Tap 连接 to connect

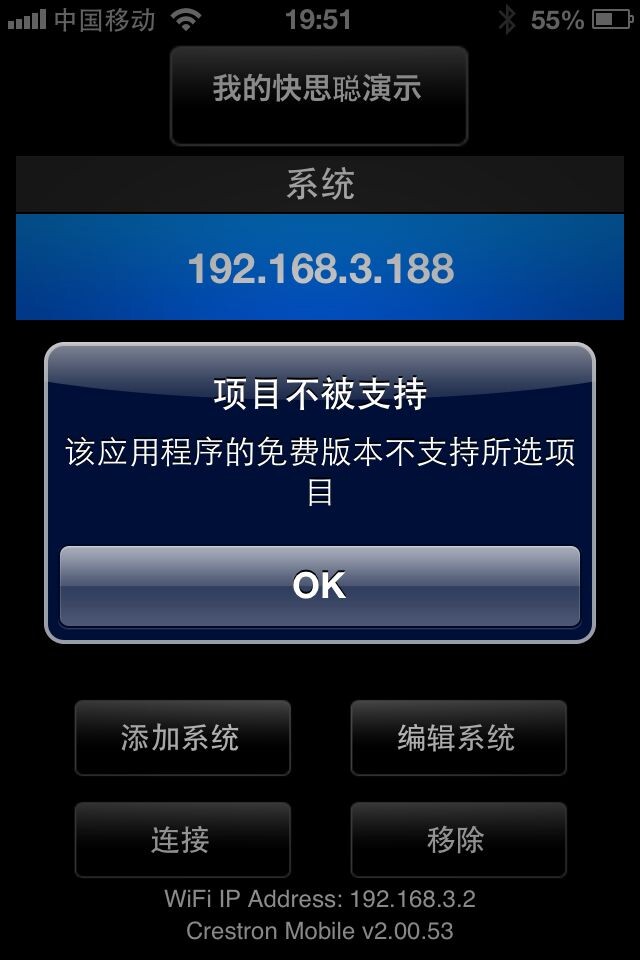pyautogui.click(x=182, y=840)
